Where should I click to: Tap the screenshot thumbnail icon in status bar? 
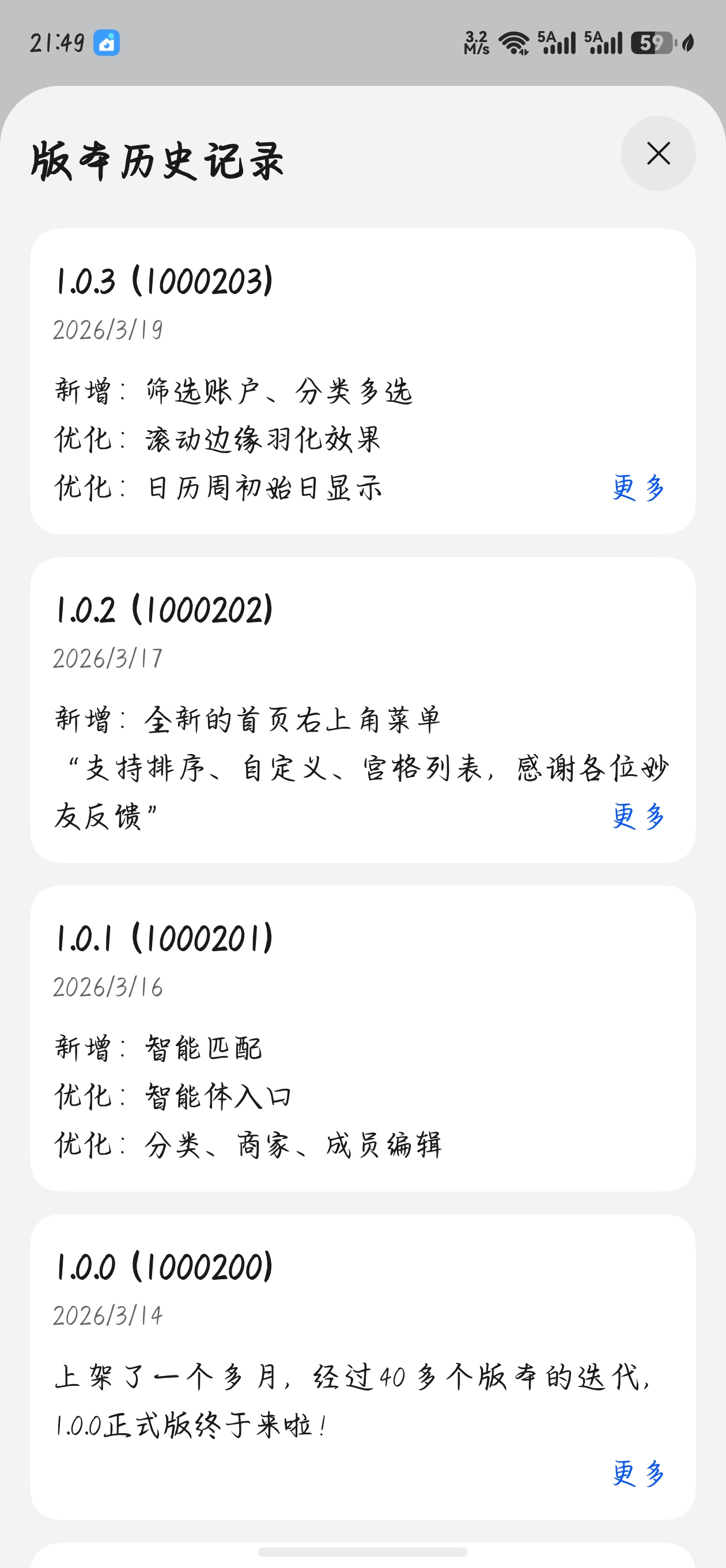(106, 43)
